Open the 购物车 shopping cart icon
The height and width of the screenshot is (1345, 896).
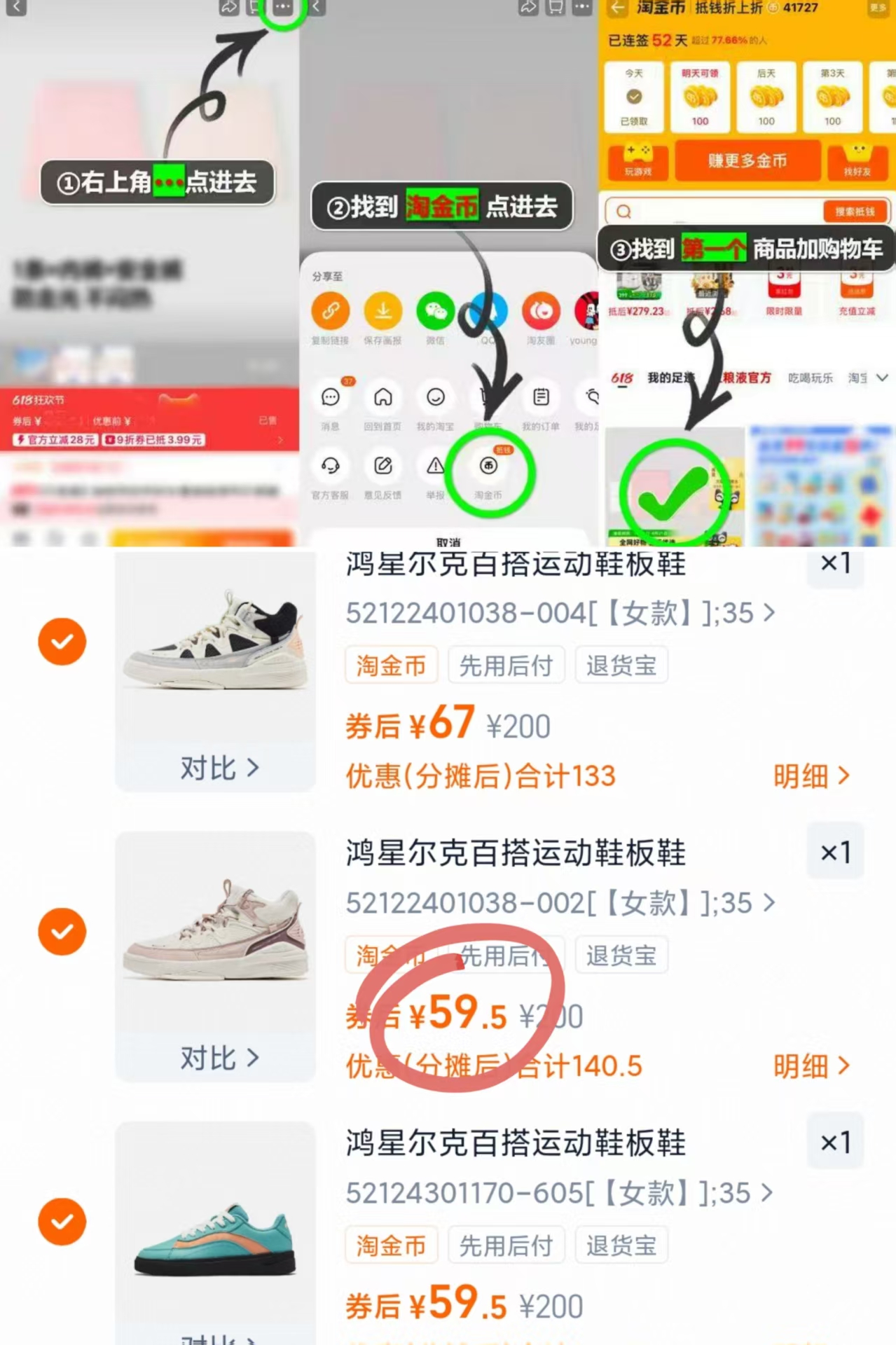pos(489,397)
